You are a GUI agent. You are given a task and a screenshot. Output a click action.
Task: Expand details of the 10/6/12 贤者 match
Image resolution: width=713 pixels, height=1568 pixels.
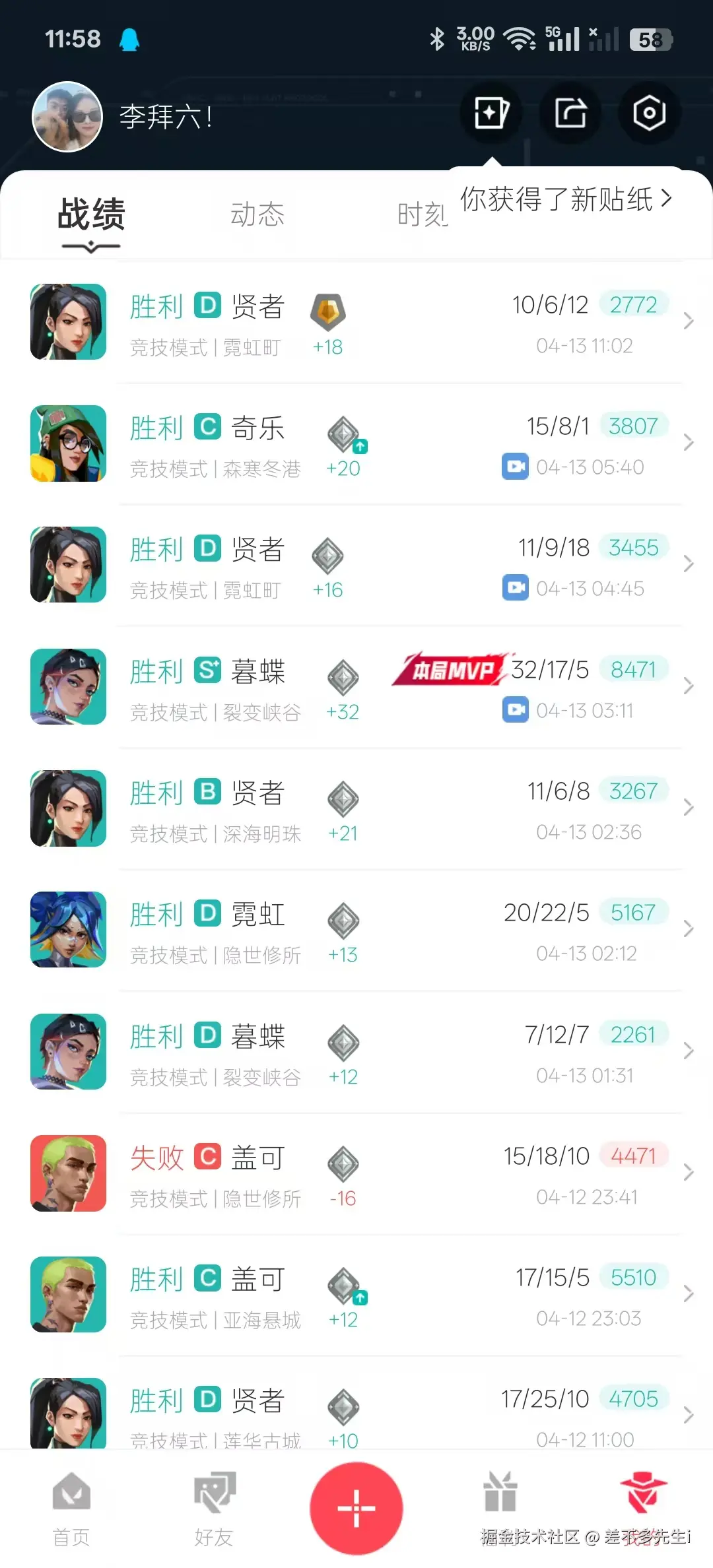[x=689, y=321]
